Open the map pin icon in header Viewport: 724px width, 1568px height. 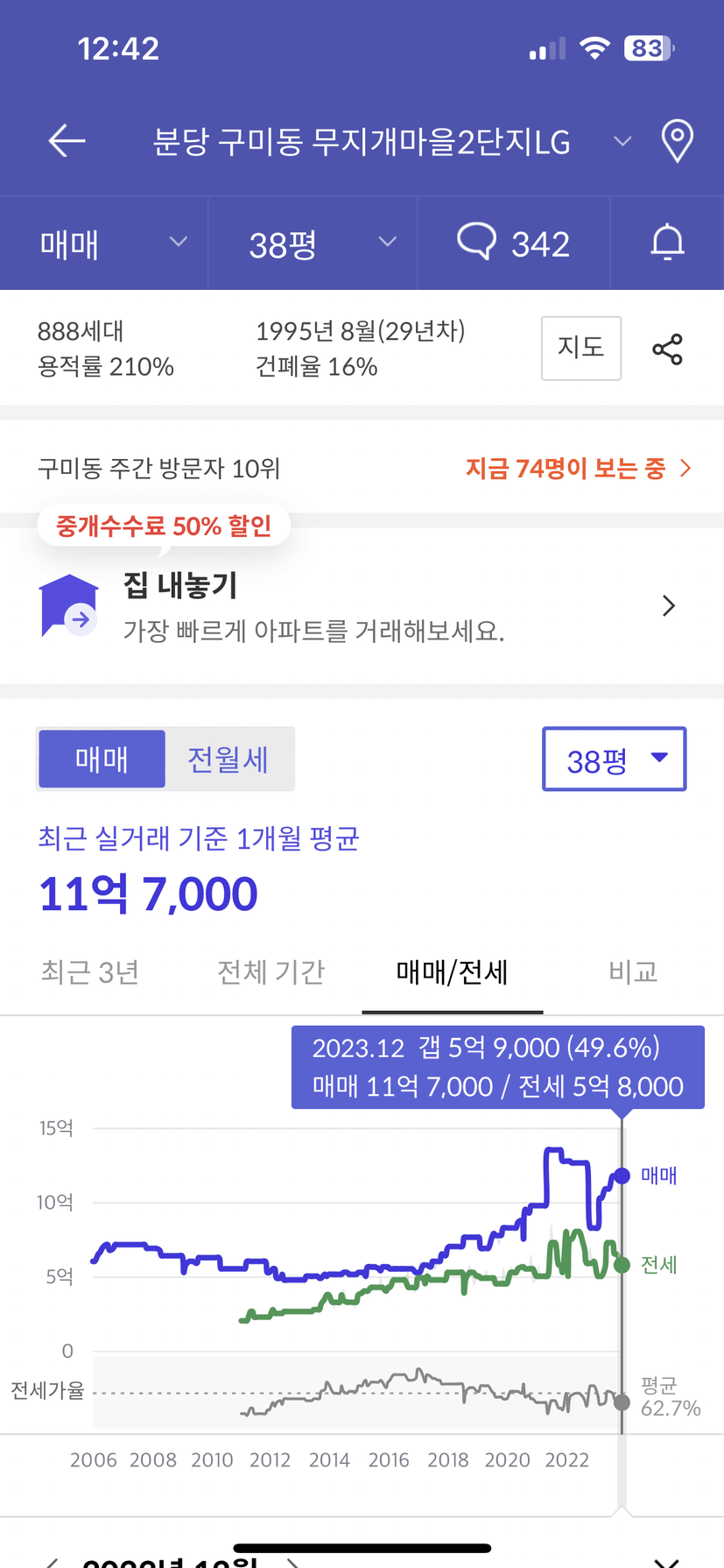(x=677, y=141)
